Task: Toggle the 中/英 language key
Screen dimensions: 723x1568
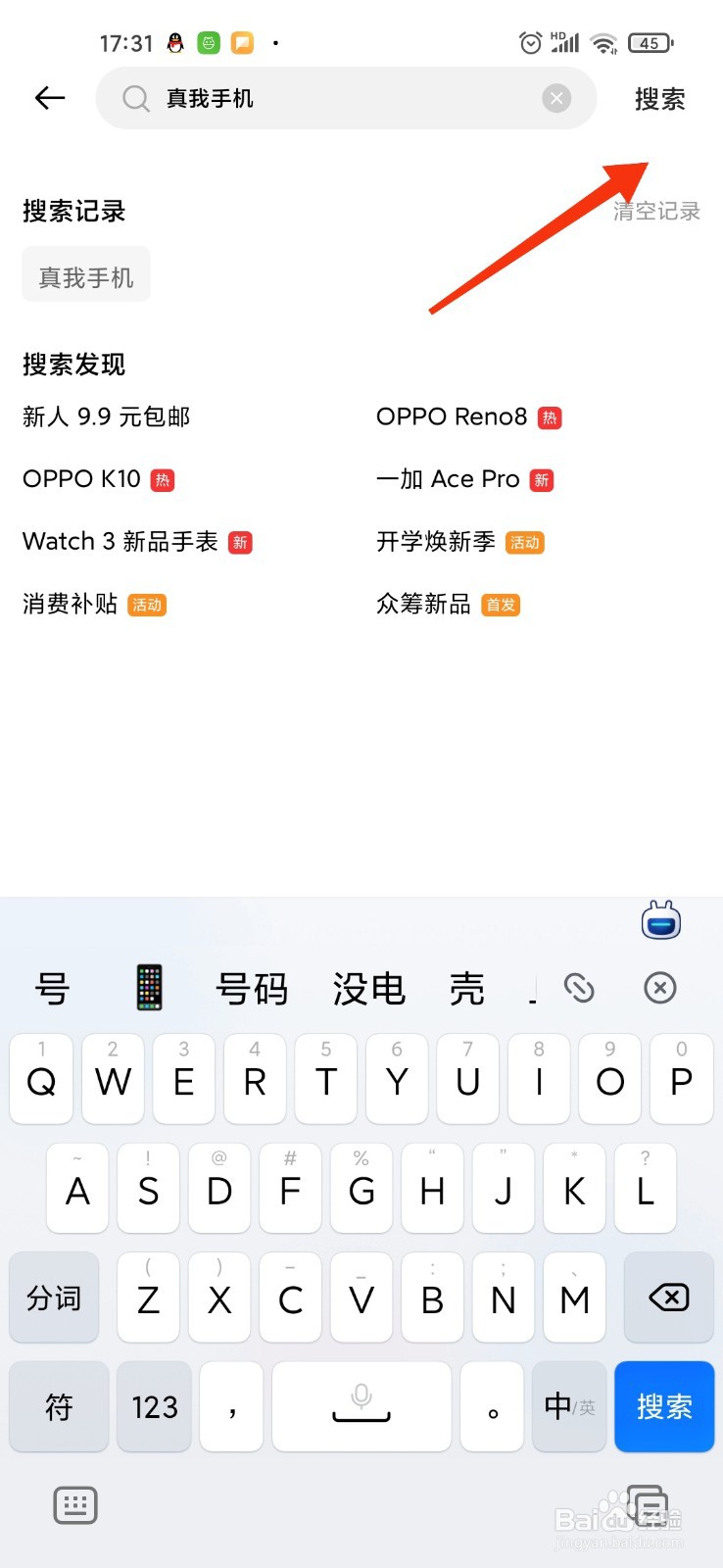Action: (x=569, y=1406)
